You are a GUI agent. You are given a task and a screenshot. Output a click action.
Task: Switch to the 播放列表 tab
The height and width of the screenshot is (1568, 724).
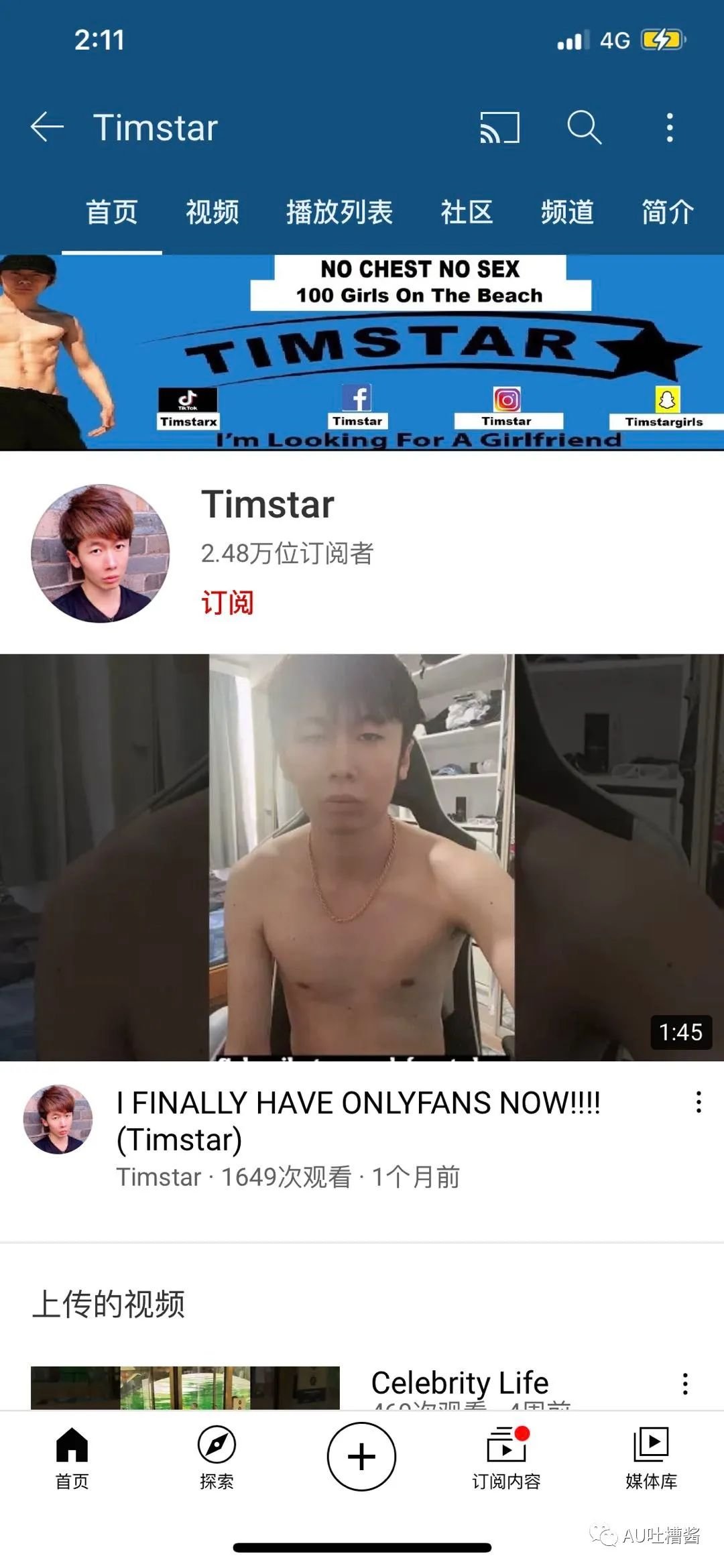339,212
